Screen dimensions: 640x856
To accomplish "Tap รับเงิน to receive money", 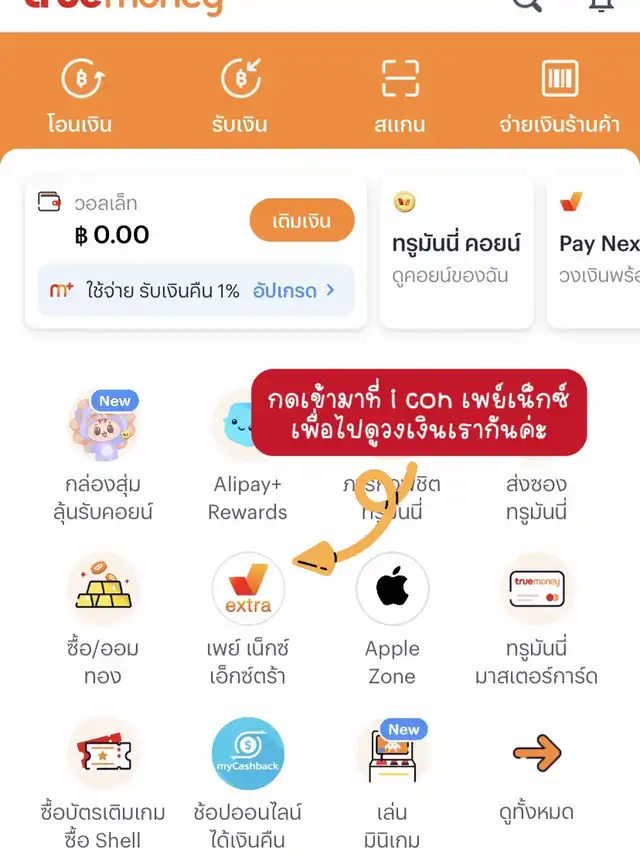I will point(240,96).
